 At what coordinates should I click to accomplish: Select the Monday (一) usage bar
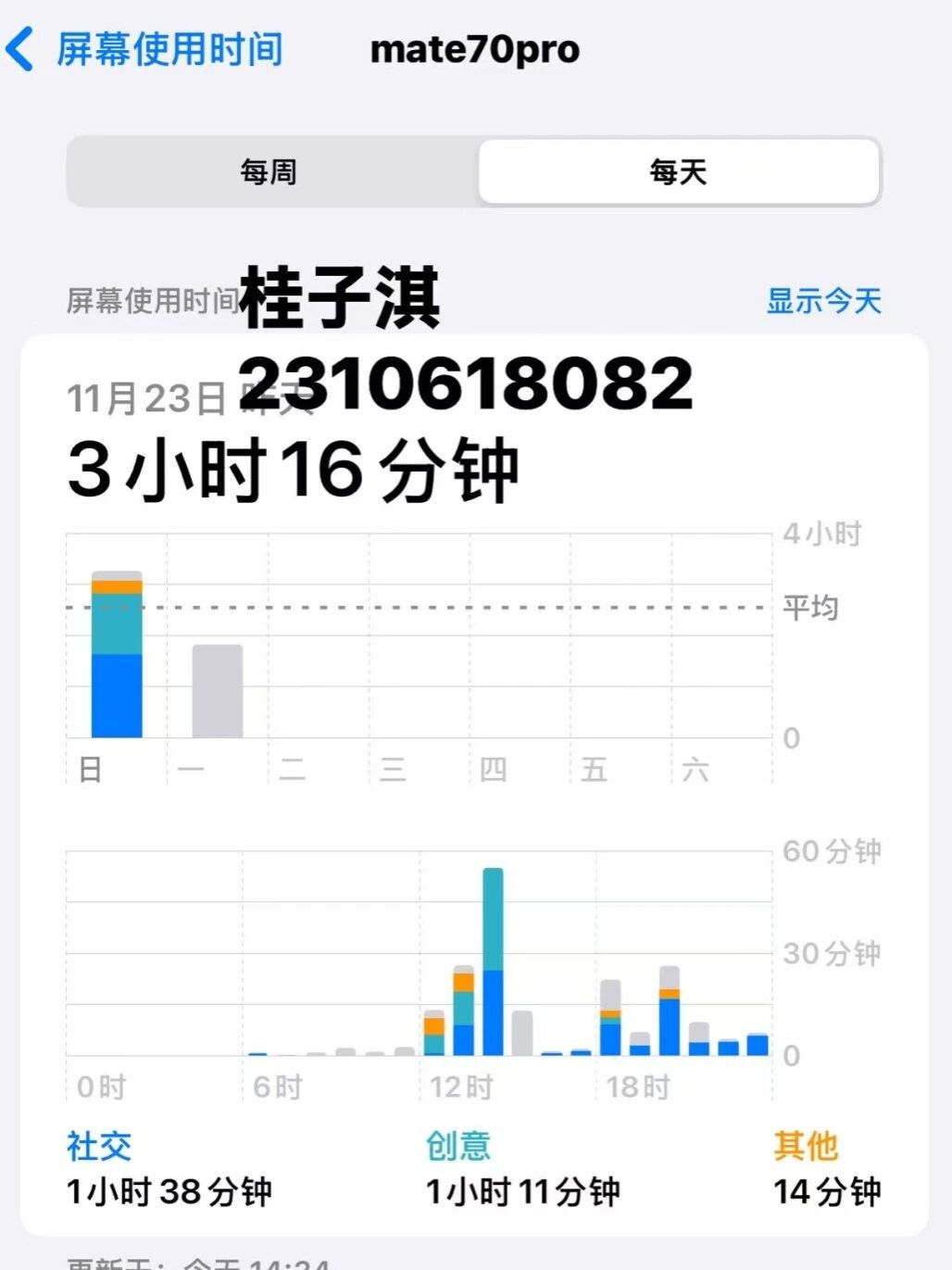tap(218, 691)
